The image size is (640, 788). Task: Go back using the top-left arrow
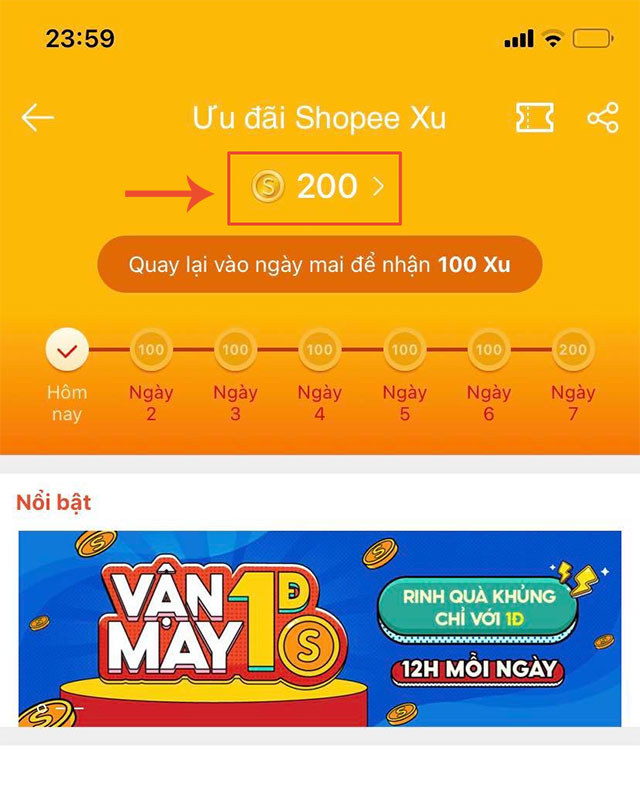[38, 118]
